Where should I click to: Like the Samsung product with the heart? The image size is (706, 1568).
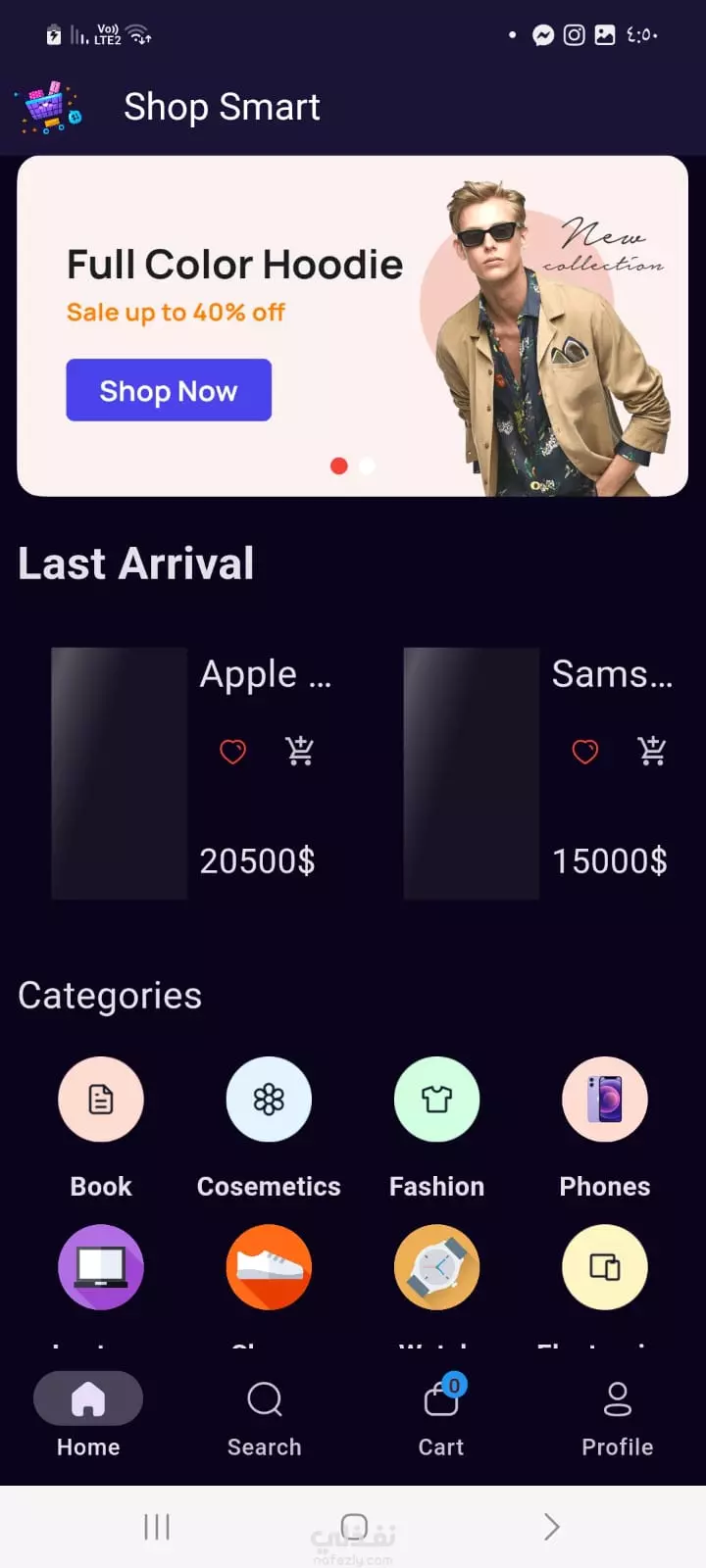pos(585,752)
